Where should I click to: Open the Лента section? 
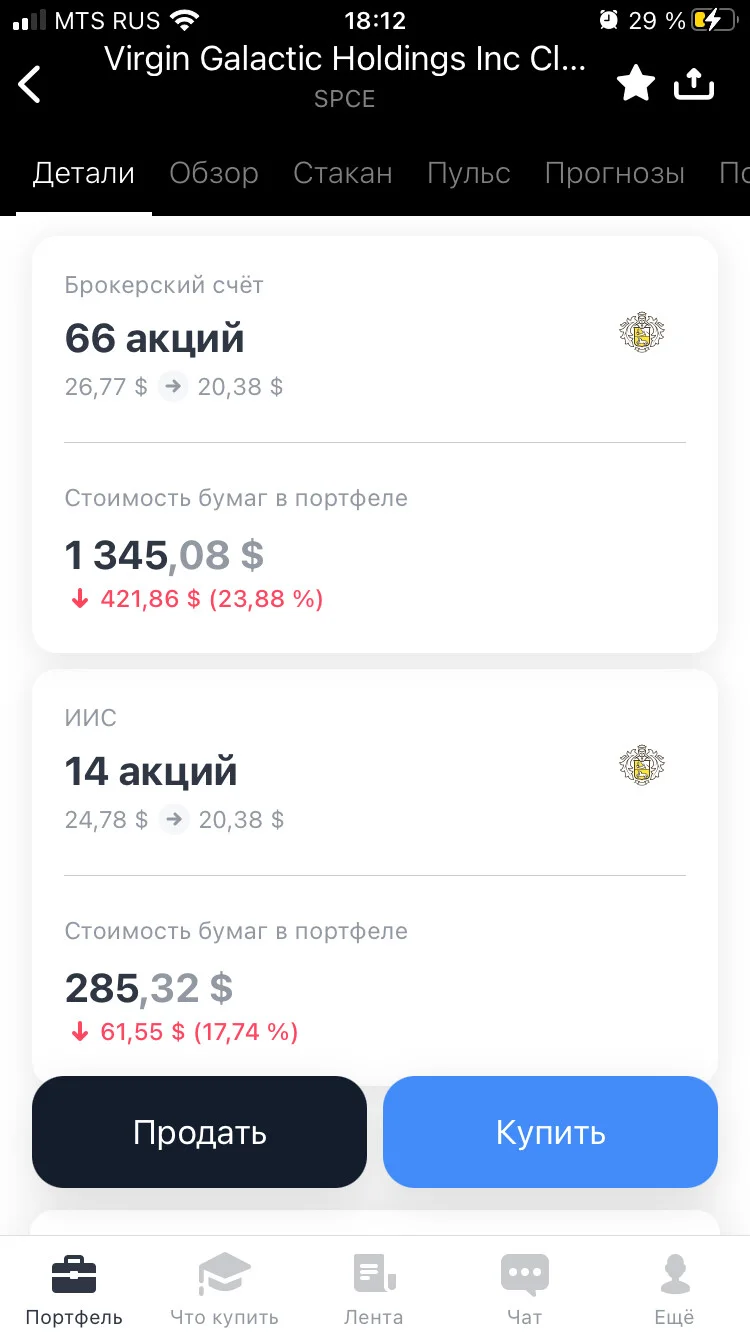374,1290
